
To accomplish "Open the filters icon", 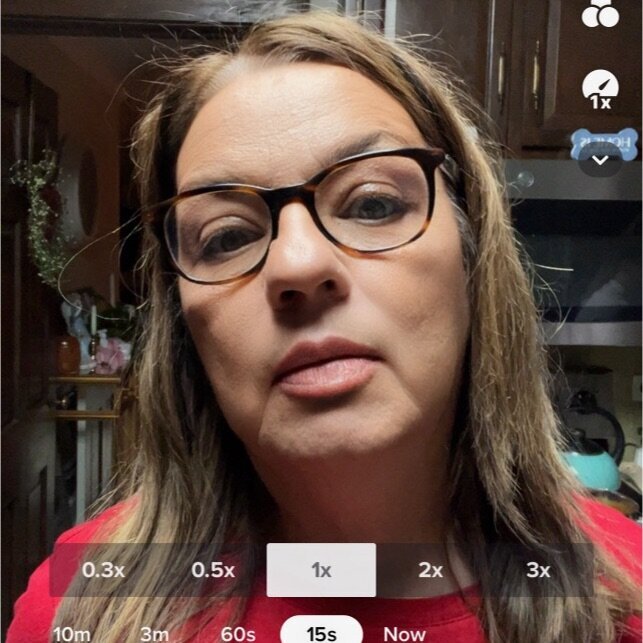I will point(600,13).
